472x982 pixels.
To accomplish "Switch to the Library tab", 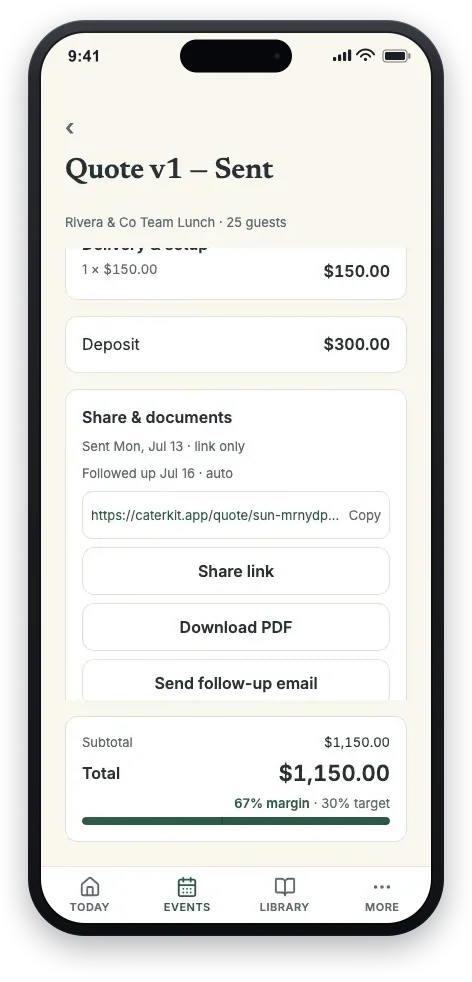I will tap(284, 895).
